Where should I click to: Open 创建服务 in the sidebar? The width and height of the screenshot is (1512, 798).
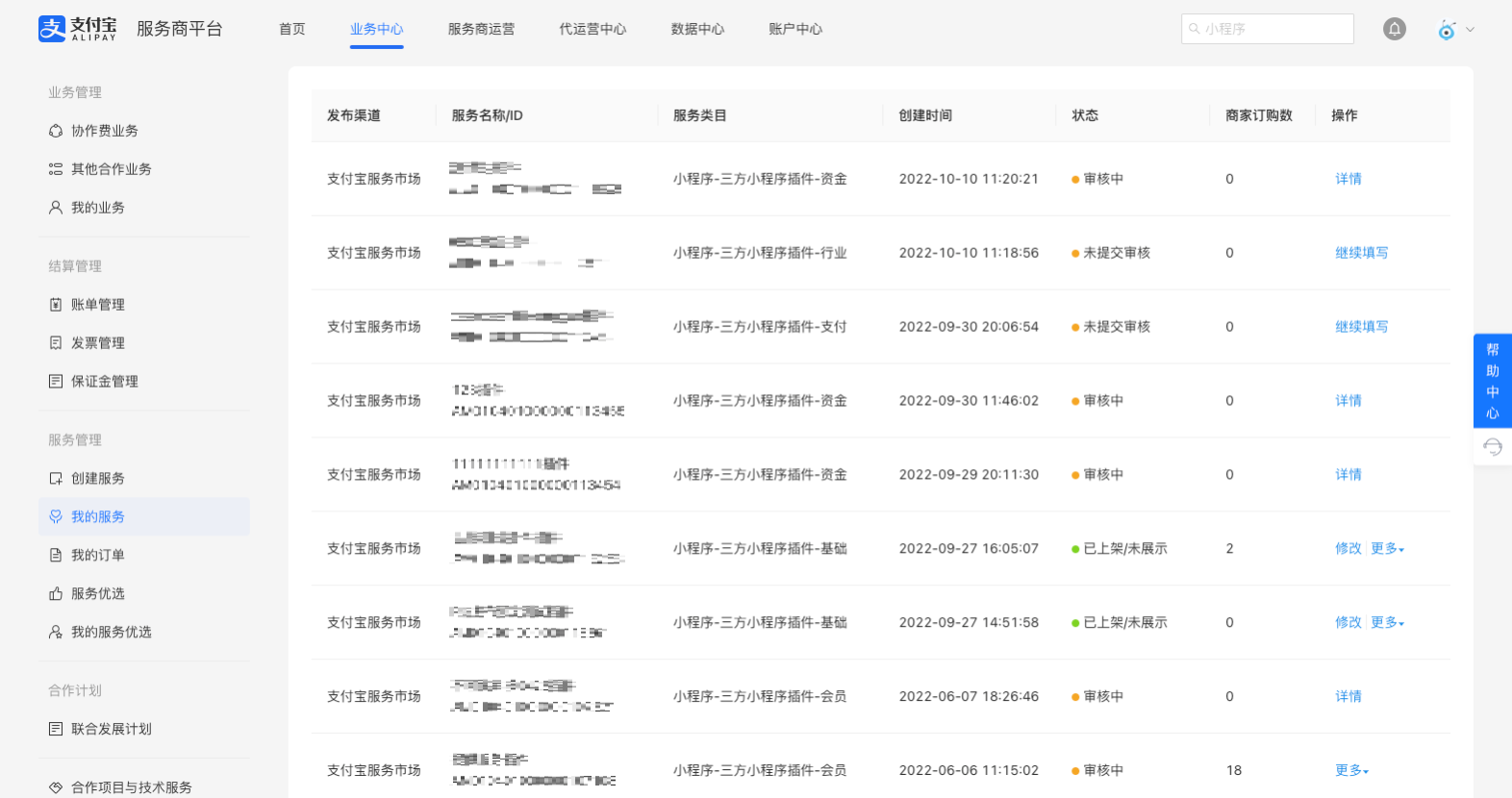97,479
